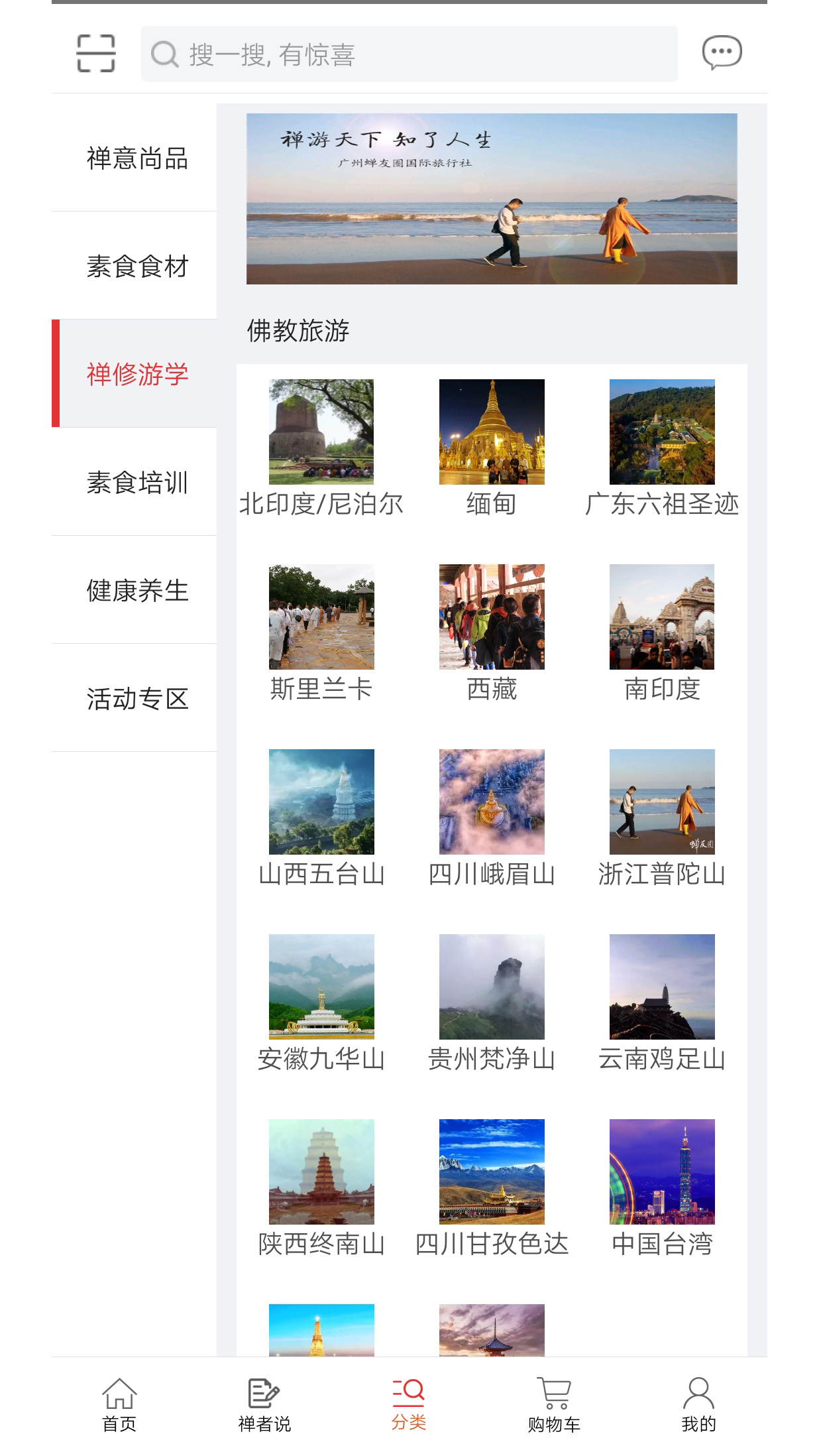The width and height of the screenshot is (819, 1456).
Task: Select the 禅意尚品 category
Action: point(137,158)
